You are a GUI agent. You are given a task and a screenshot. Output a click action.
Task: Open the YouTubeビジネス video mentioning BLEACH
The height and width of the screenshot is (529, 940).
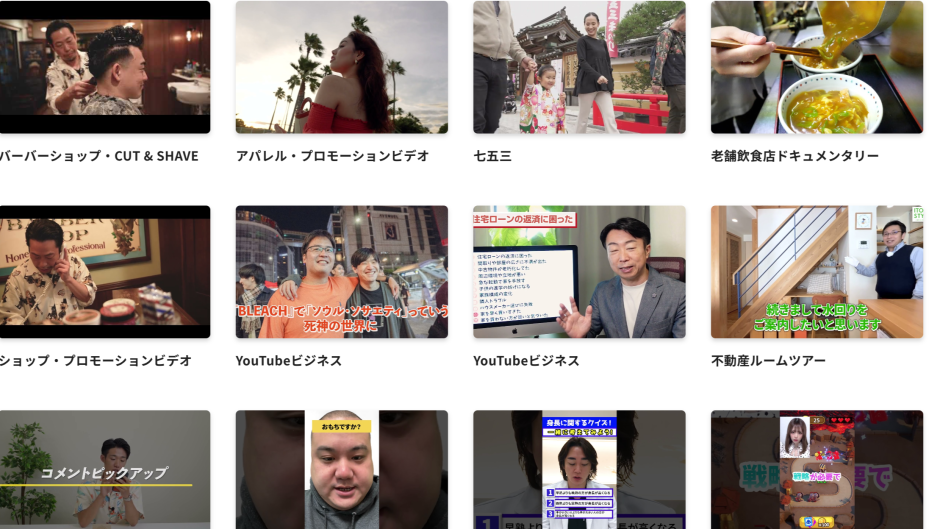342,272
